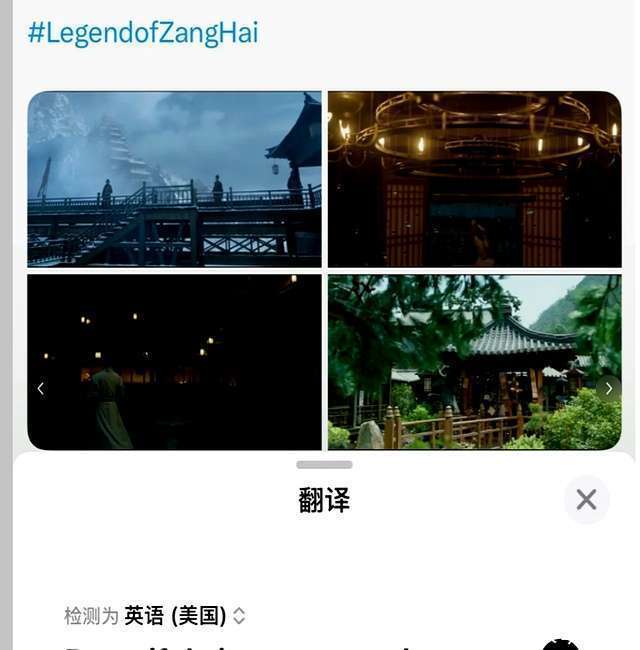Open the #LegendofZangHai hashtag
Screen dimensions: 640x650
pos(143,33)
